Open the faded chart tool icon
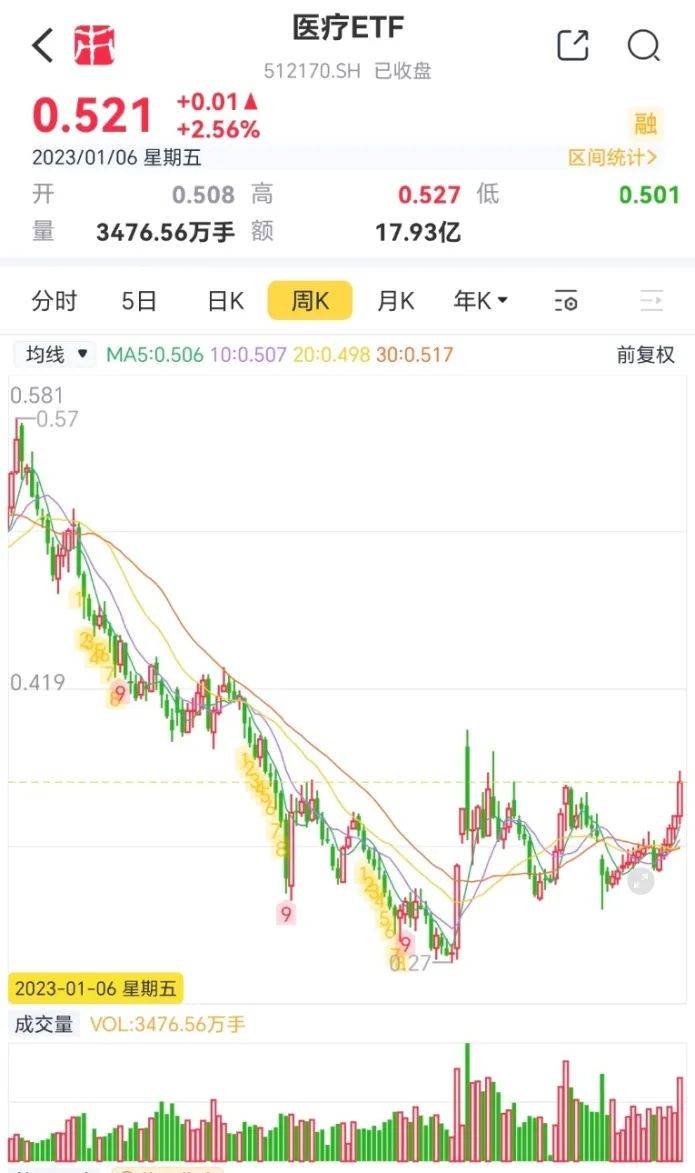The width and height of the screenshot is (695, 1173). (x=652, y=301)
